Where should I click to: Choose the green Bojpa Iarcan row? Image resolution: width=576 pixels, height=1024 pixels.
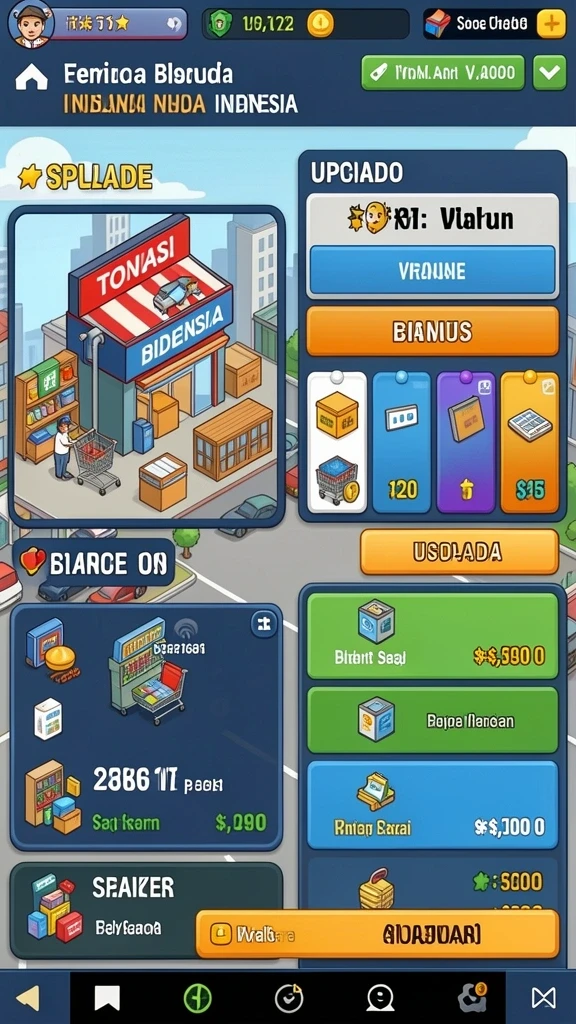(x=432, y=720)
